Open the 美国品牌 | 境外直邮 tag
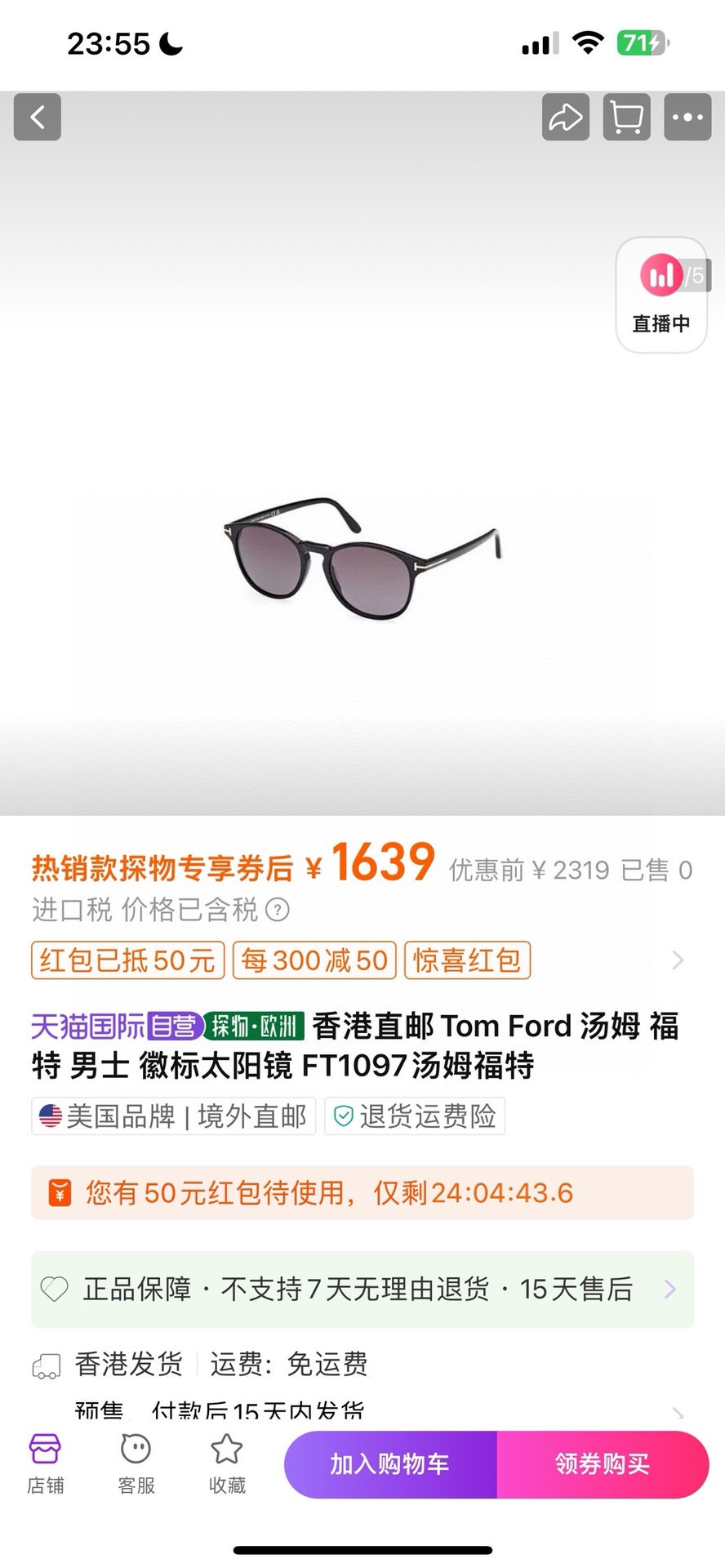 173,1116
